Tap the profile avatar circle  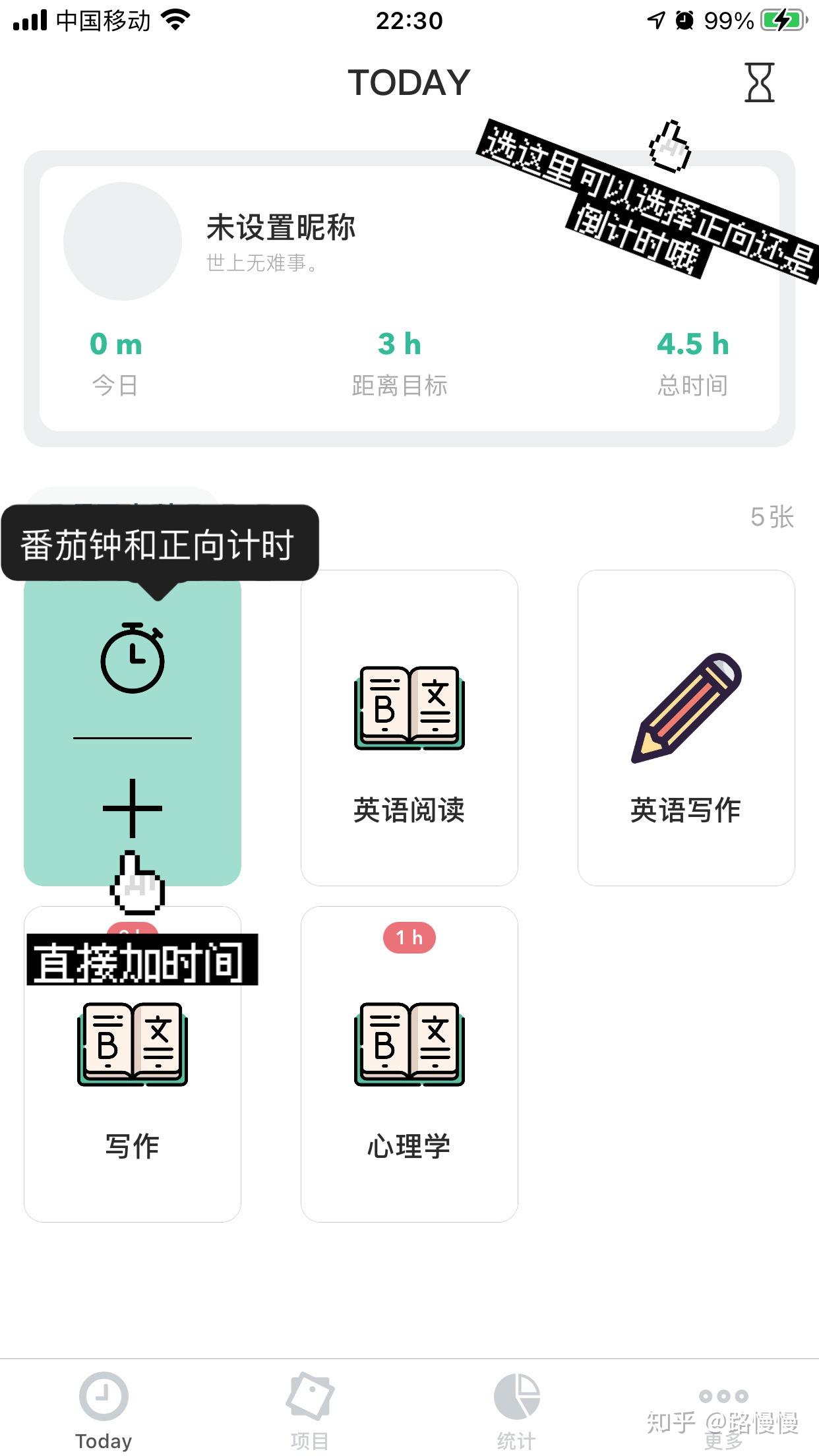click(x=123, y=242)
